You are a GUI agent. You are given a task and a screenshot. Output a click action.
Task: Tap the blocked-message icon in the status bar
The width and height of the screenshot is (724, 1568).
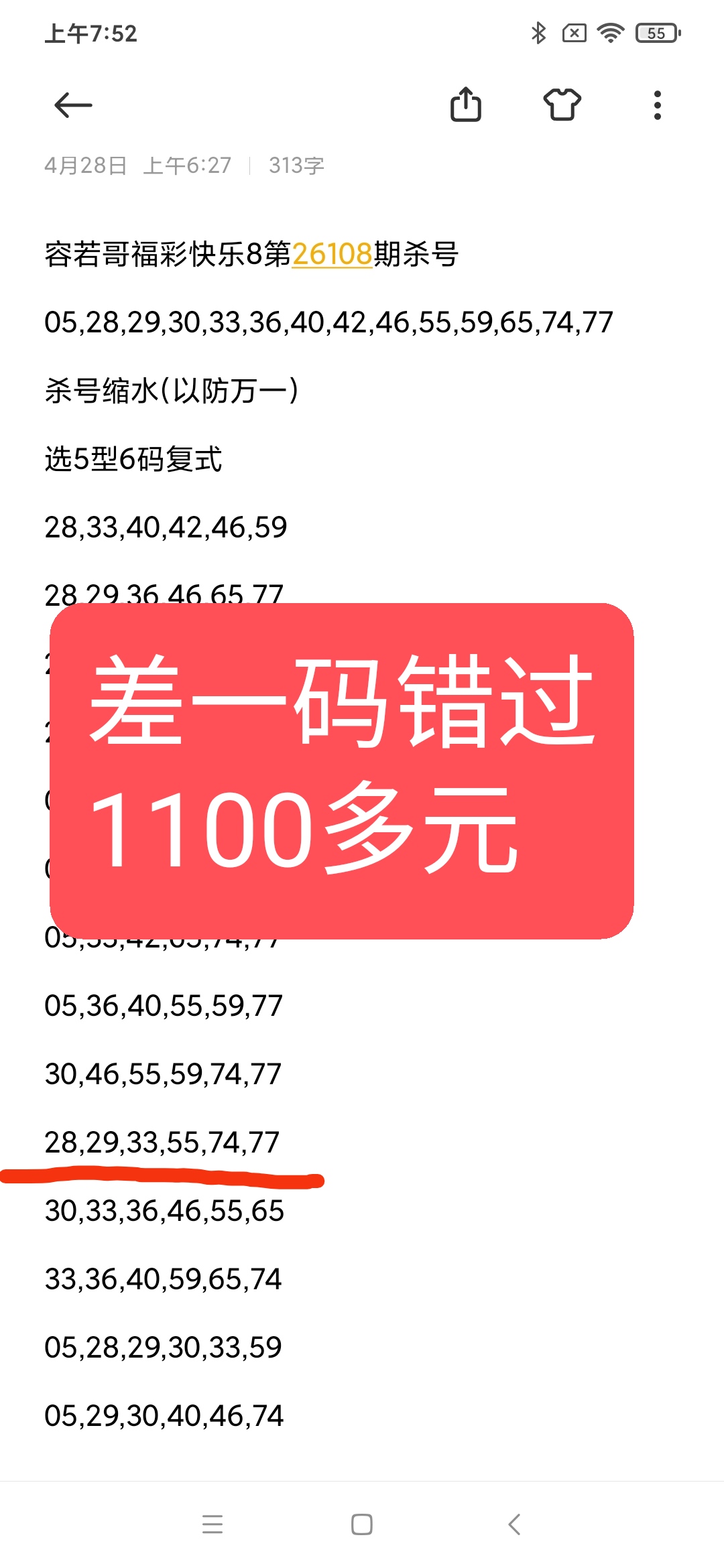pyautogui.click(x=575, y=32)
